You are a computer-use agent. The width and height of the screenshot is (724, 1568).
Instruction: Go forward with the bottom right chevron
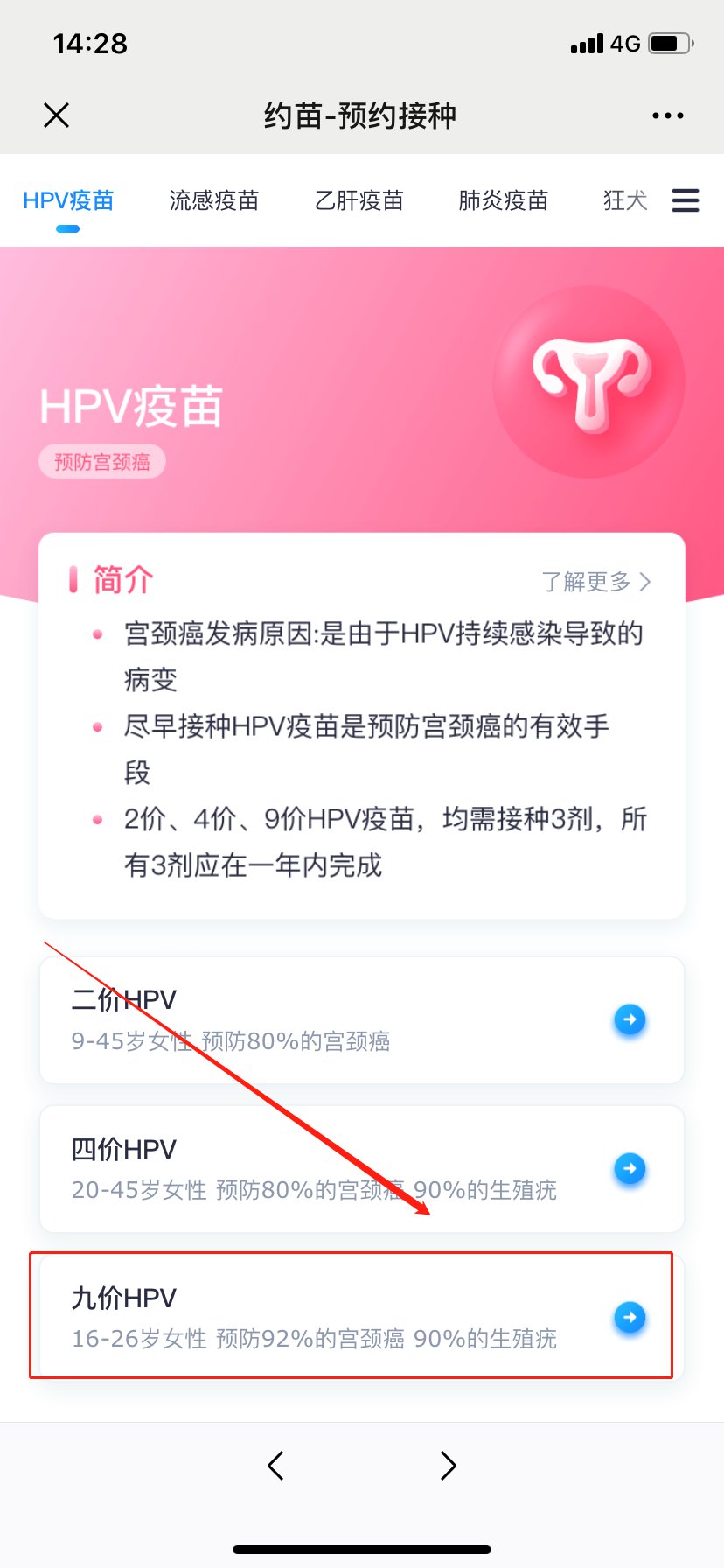click(448, 1466)
